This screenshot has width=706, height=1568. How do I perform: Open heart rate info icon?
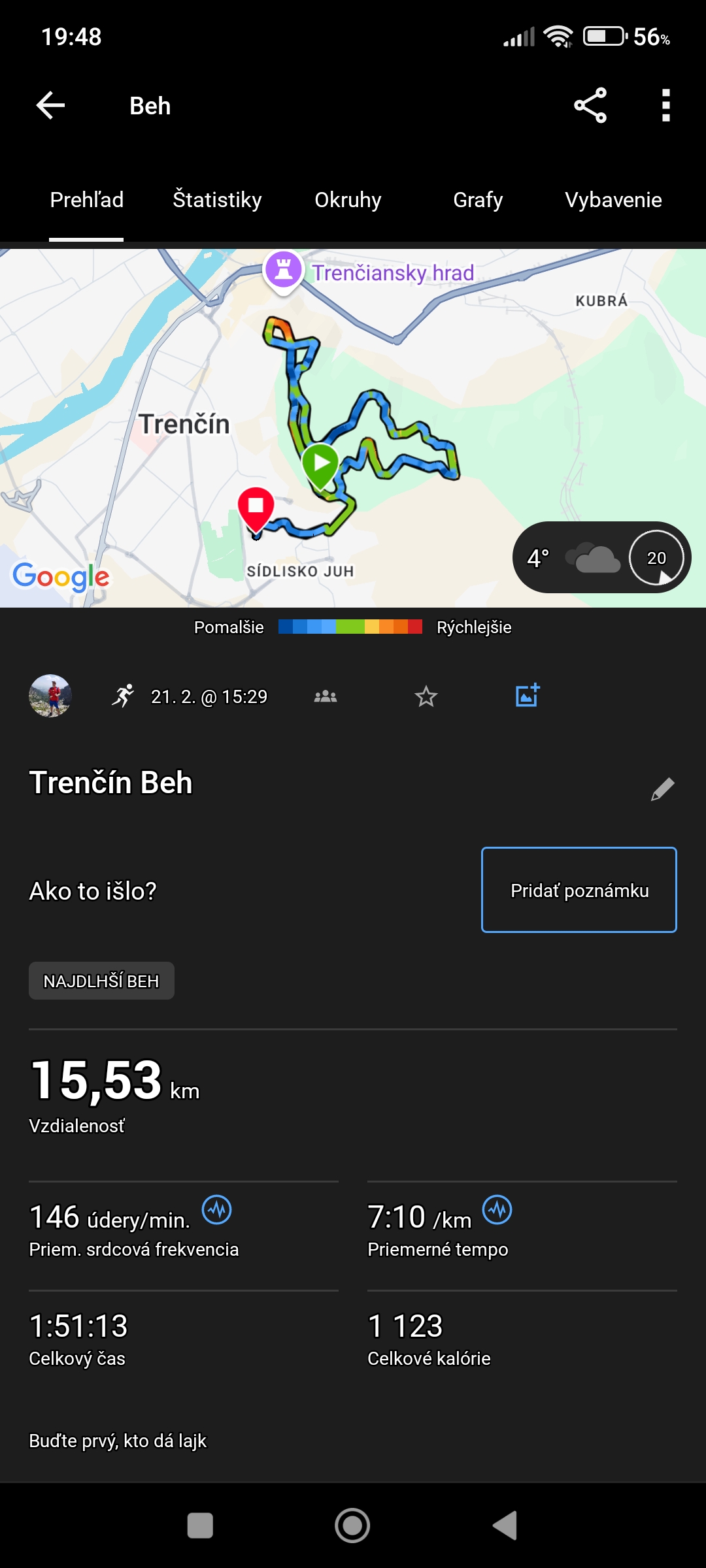217,1210
